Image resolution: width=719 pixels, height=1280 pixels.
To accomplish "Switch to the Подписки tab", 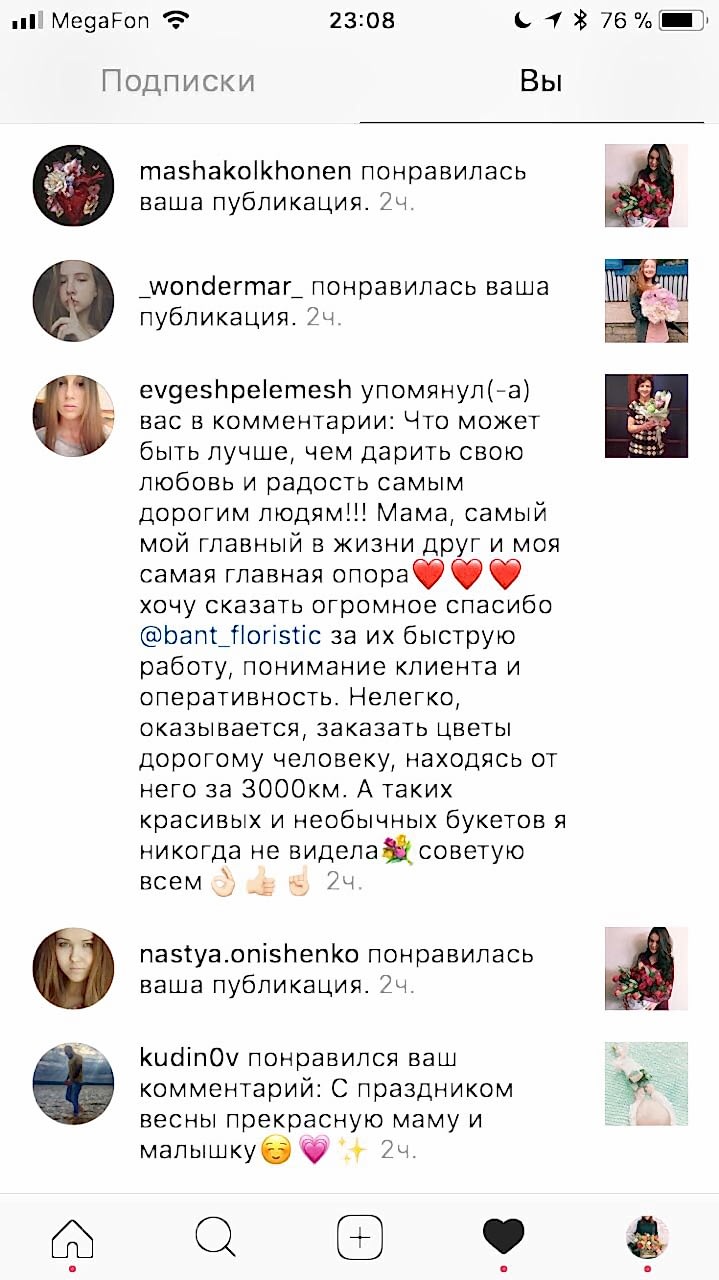I will [178, 81].
